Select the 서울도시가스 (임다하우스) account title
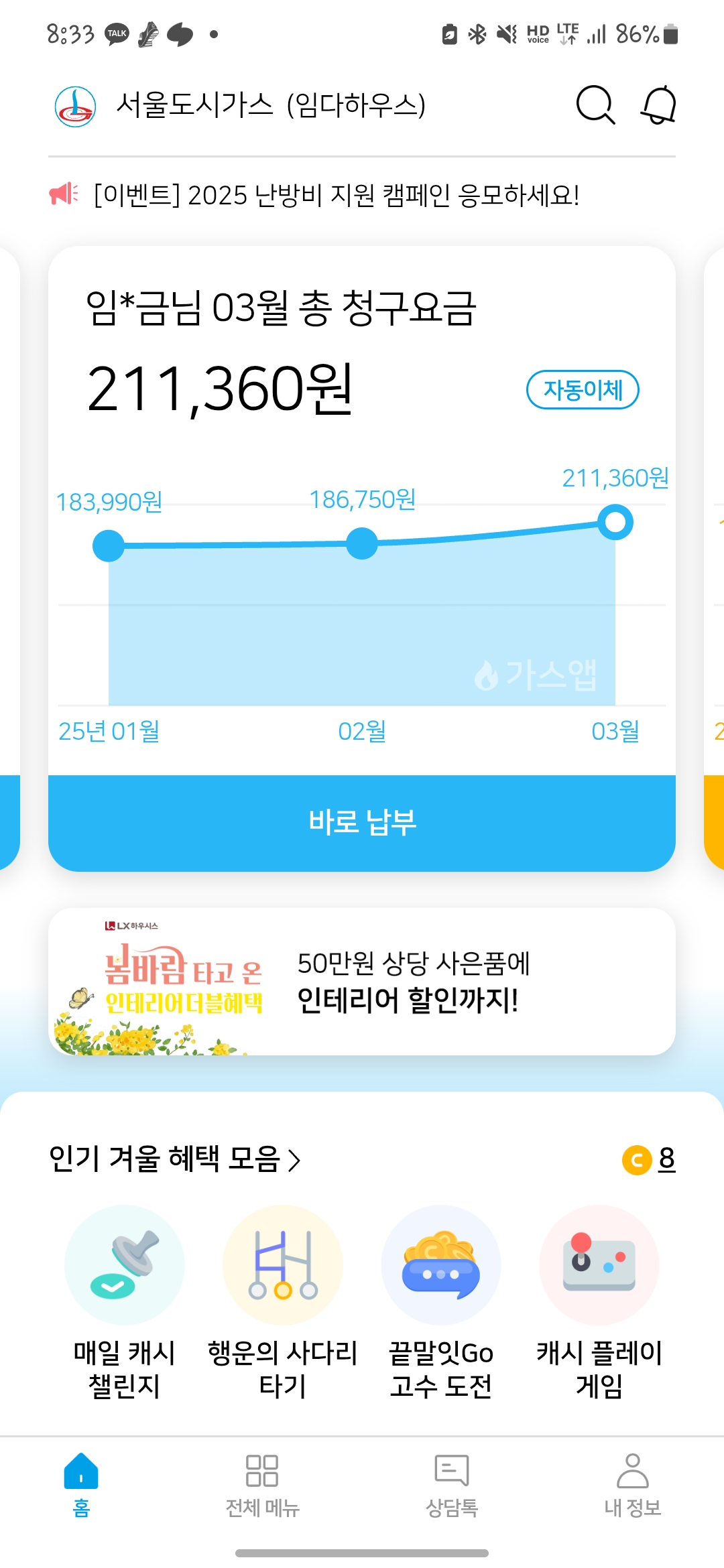Screen dimensions: 724x1568 coord(271,106)
